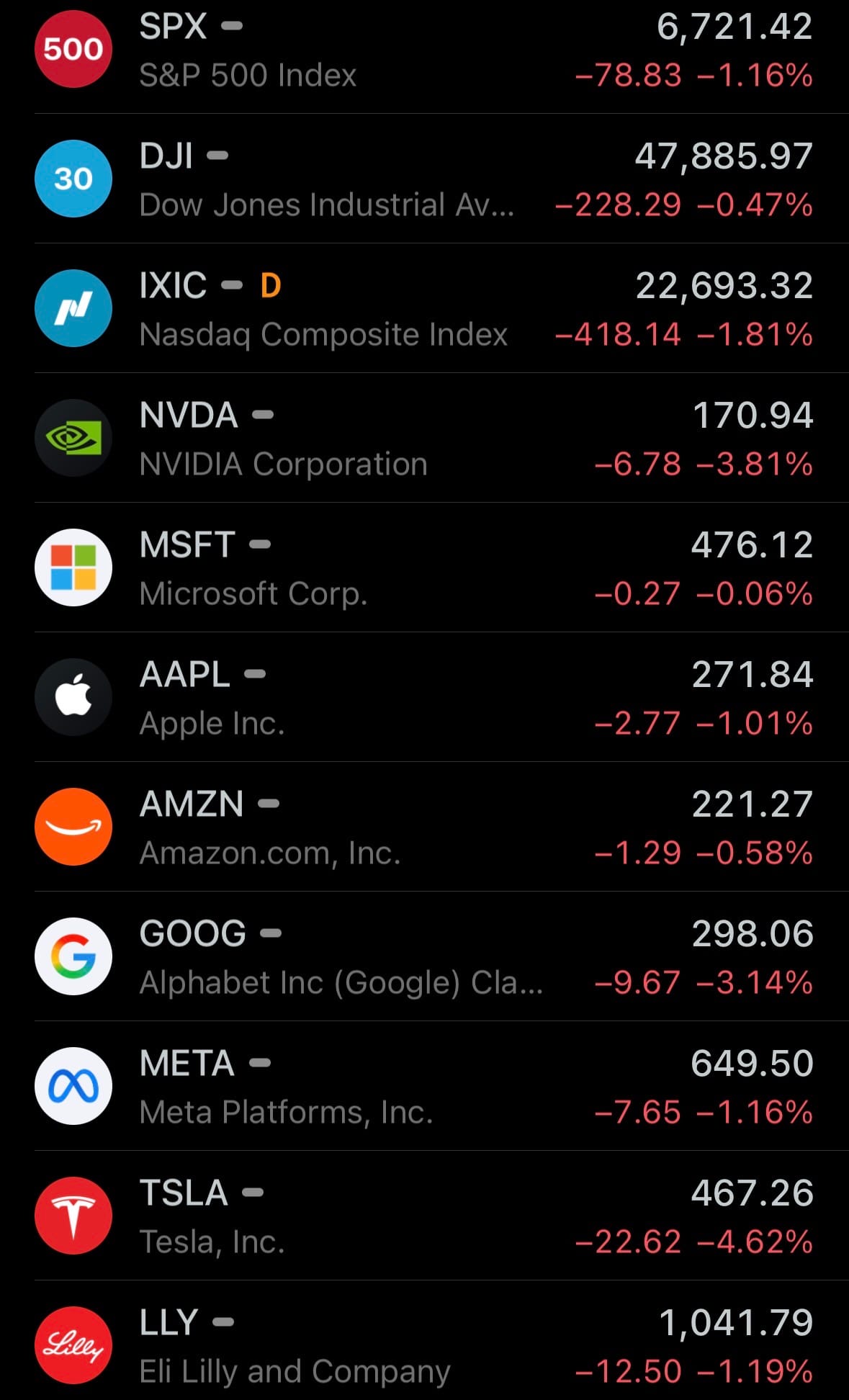
Task: Open AAPL Apple Inc. quote
Action: (424, 698)
